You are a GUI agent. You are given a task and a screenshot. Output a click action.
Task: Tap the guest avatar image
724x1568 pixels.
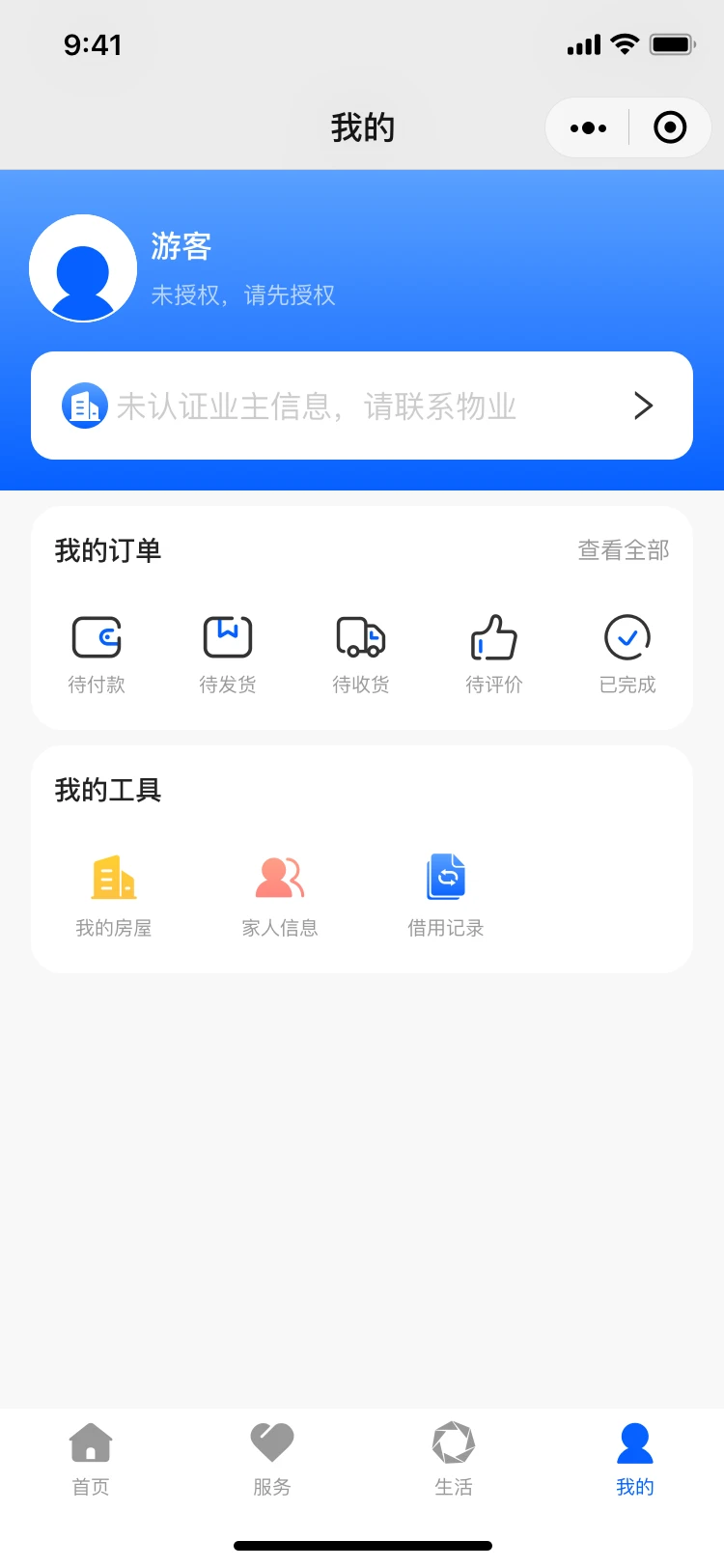[83, 267]
